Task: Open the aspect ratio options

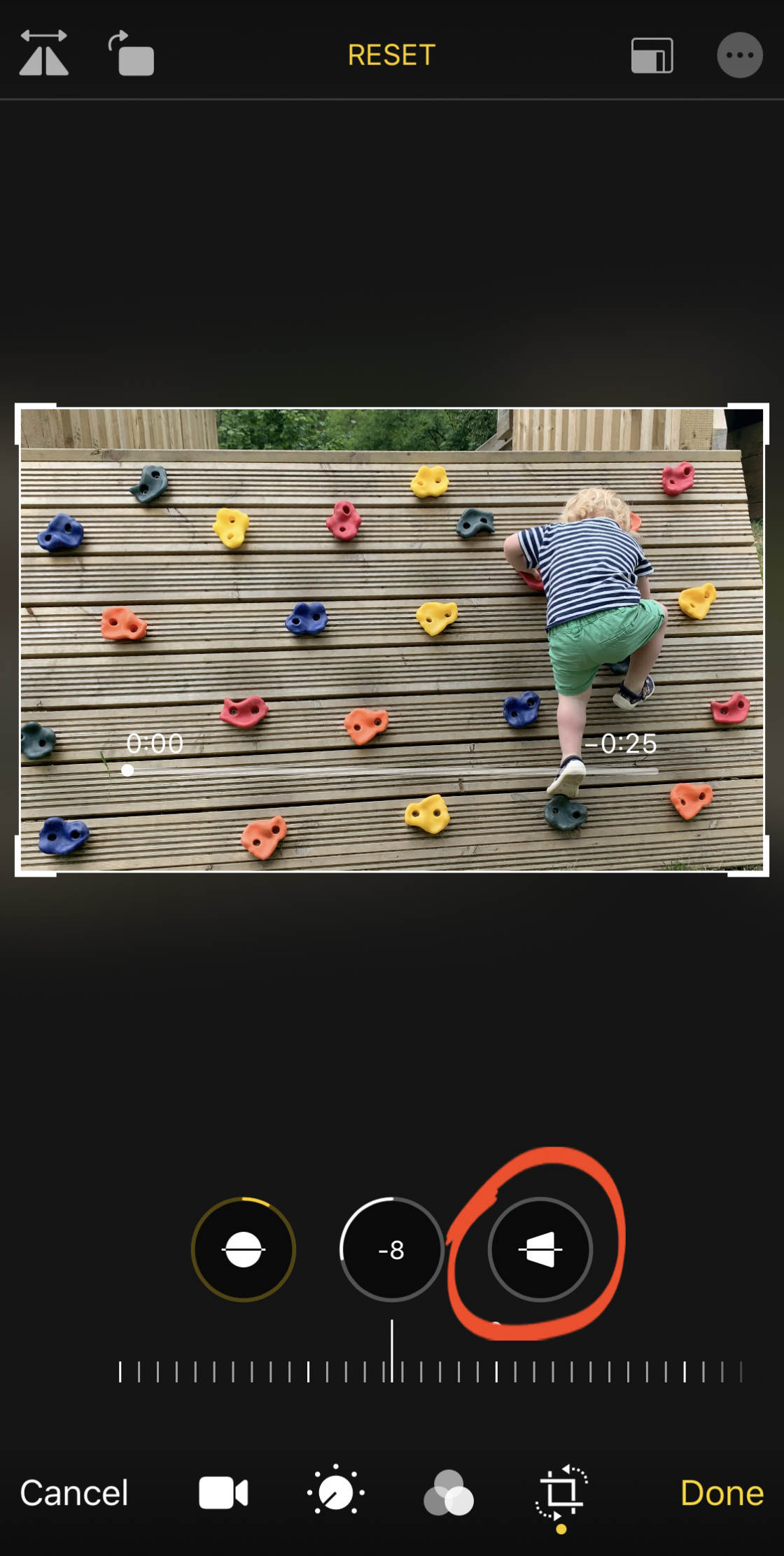Action: coord(652,55)
